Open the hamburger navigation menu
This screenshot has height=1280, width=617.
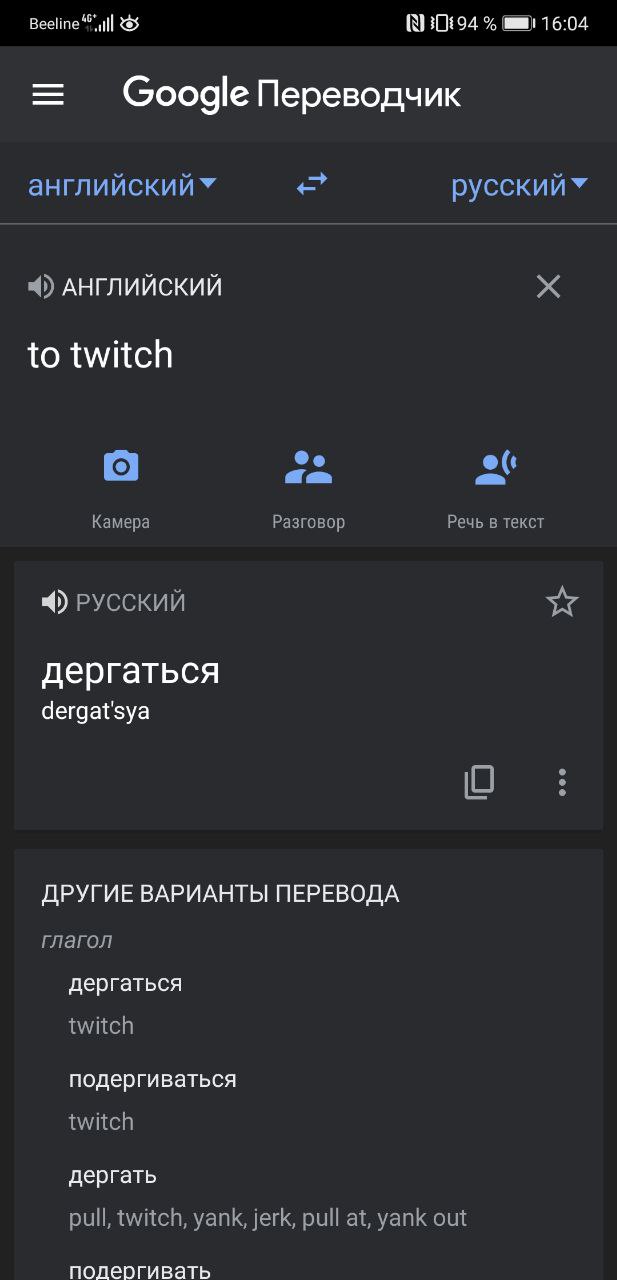tap(48, 94)
